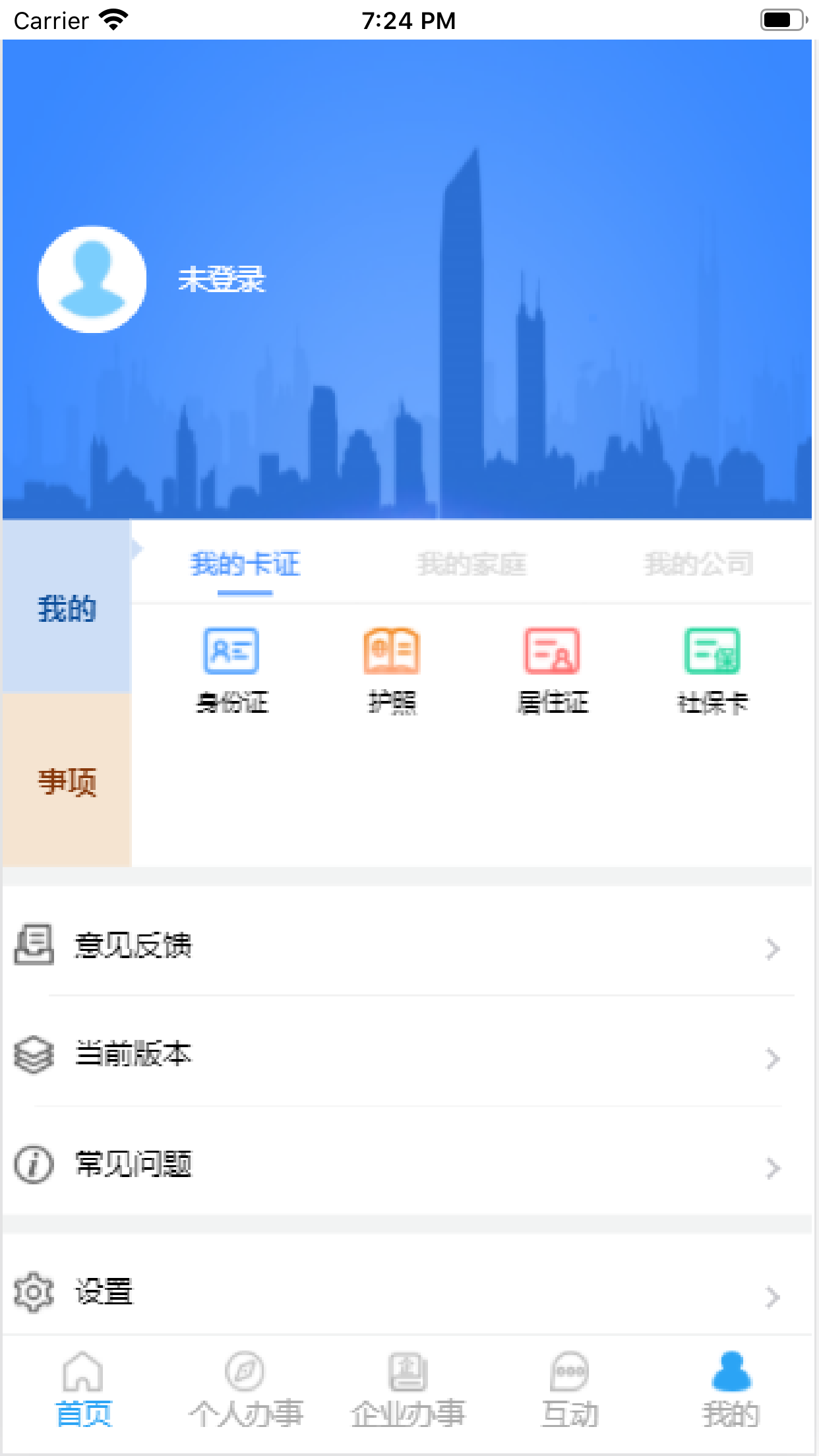Open the 身份证 (ID card) icon
The height and width of the screenshot is (1456, 819).
pyautogui.click(x=231, y=653)
